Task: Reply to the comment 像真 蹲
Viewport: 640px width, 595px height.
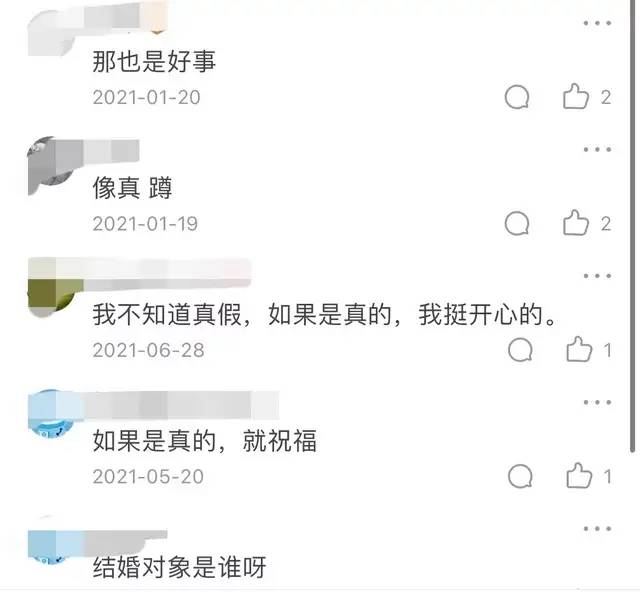Action: click(x=517, y=223)
